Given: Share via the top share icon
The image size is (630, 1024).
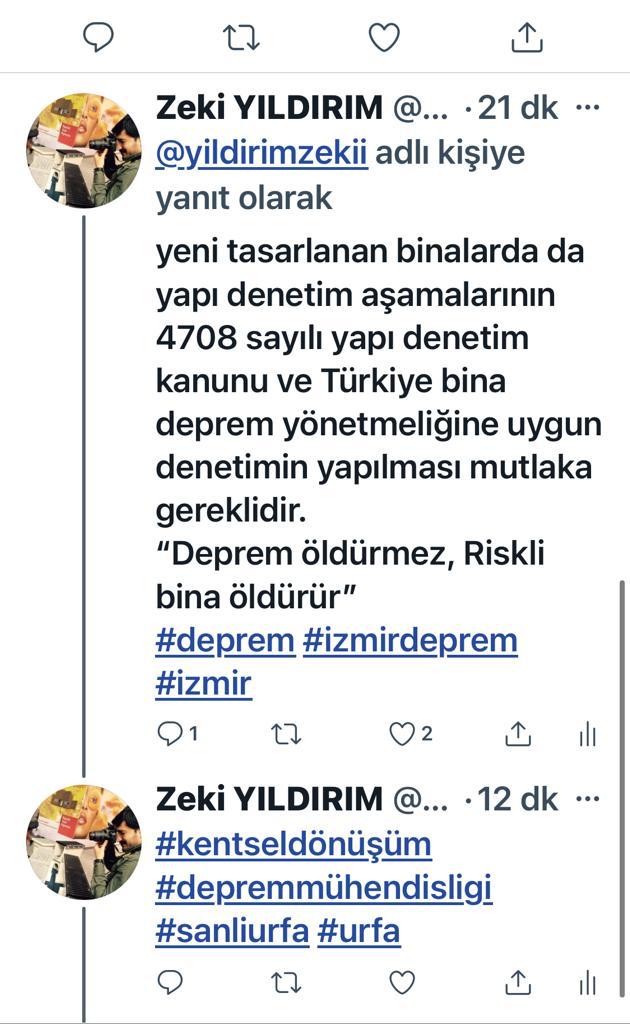Looking at the screenshot, I should (526, 37).
